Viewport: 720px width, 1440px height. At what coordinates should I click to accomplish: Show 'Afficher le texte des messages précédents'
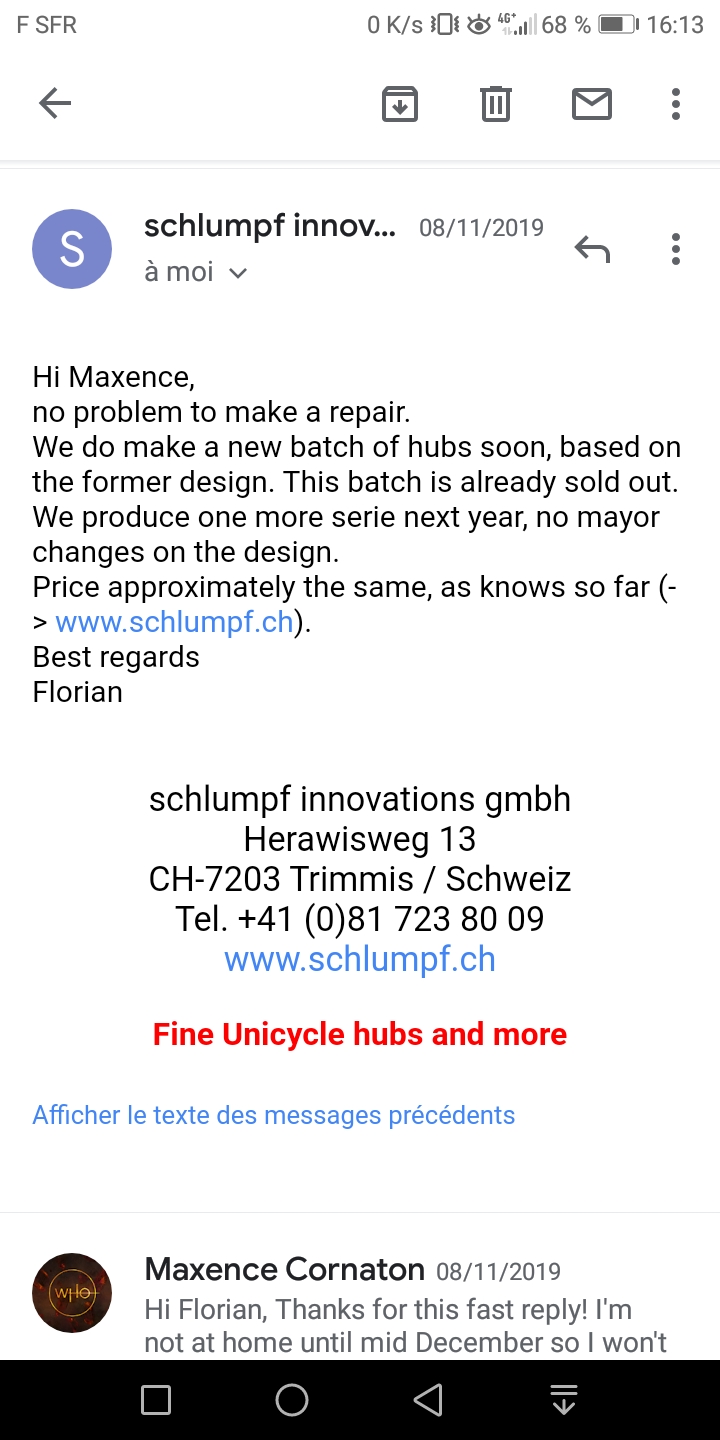point(273,1115)
